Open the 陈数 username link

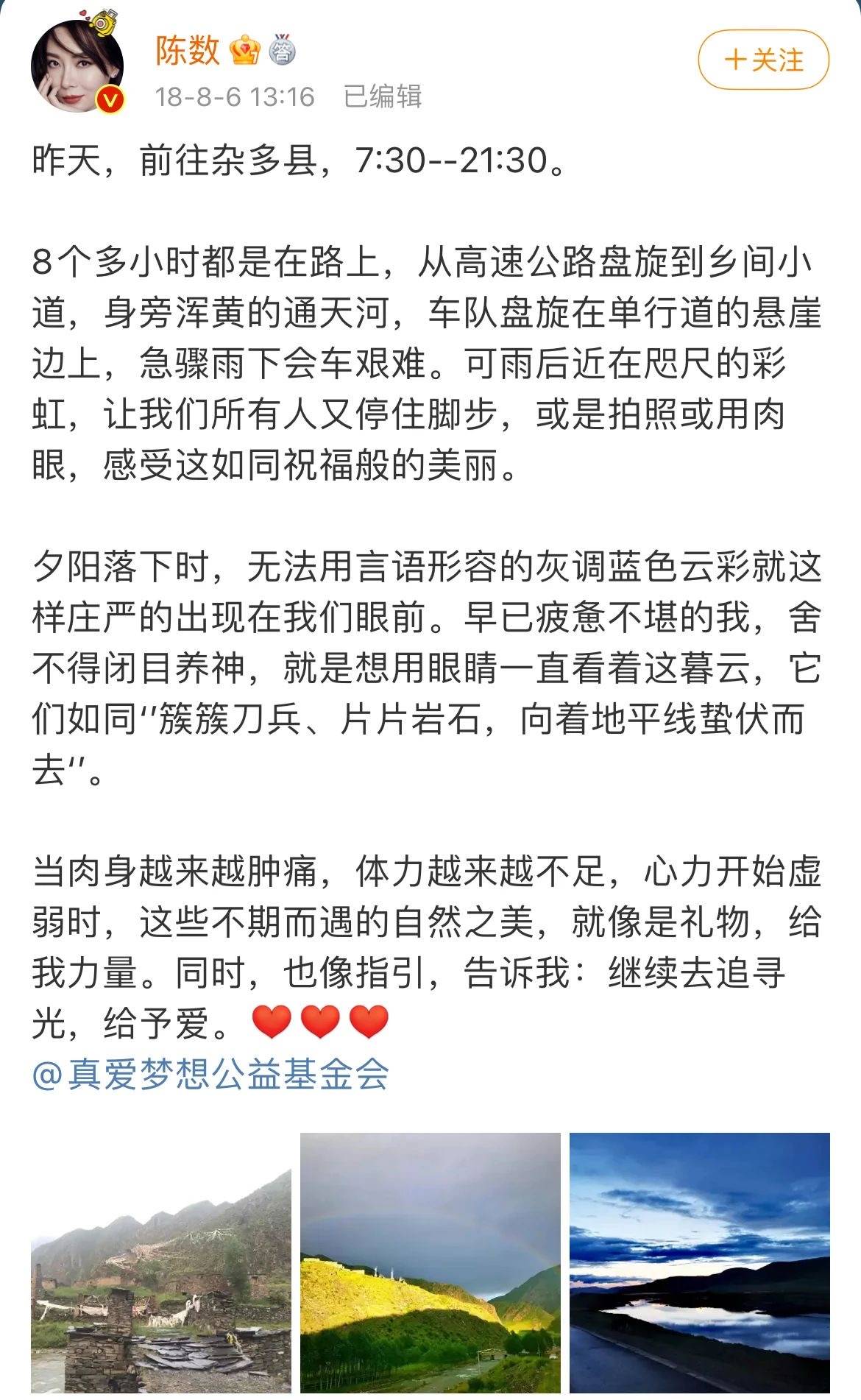click(187, 50)
